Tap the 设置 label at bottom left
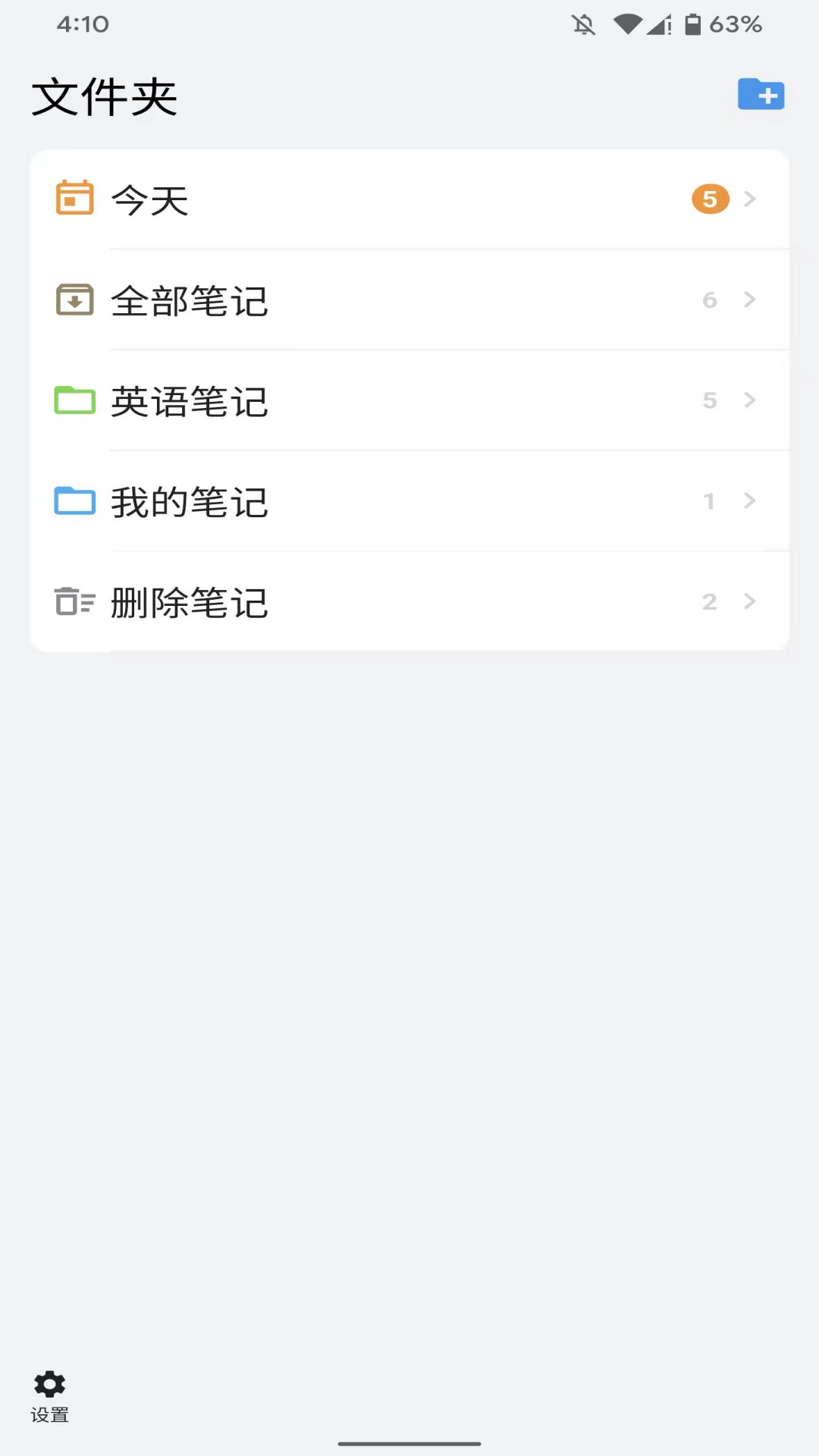819x1456 pixels. (x=50, y=1414)
